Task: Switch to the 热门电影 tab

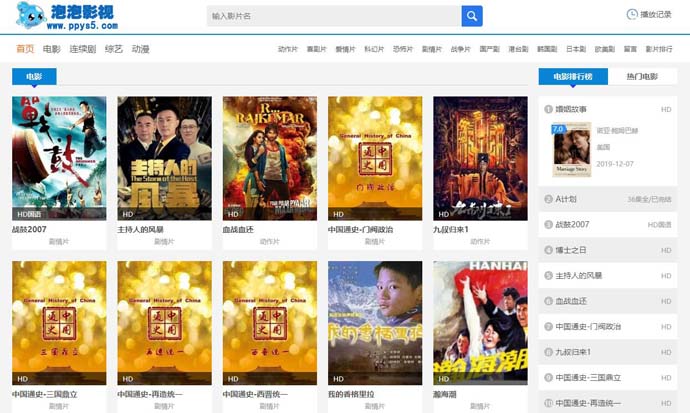Action: click(642, 76)
